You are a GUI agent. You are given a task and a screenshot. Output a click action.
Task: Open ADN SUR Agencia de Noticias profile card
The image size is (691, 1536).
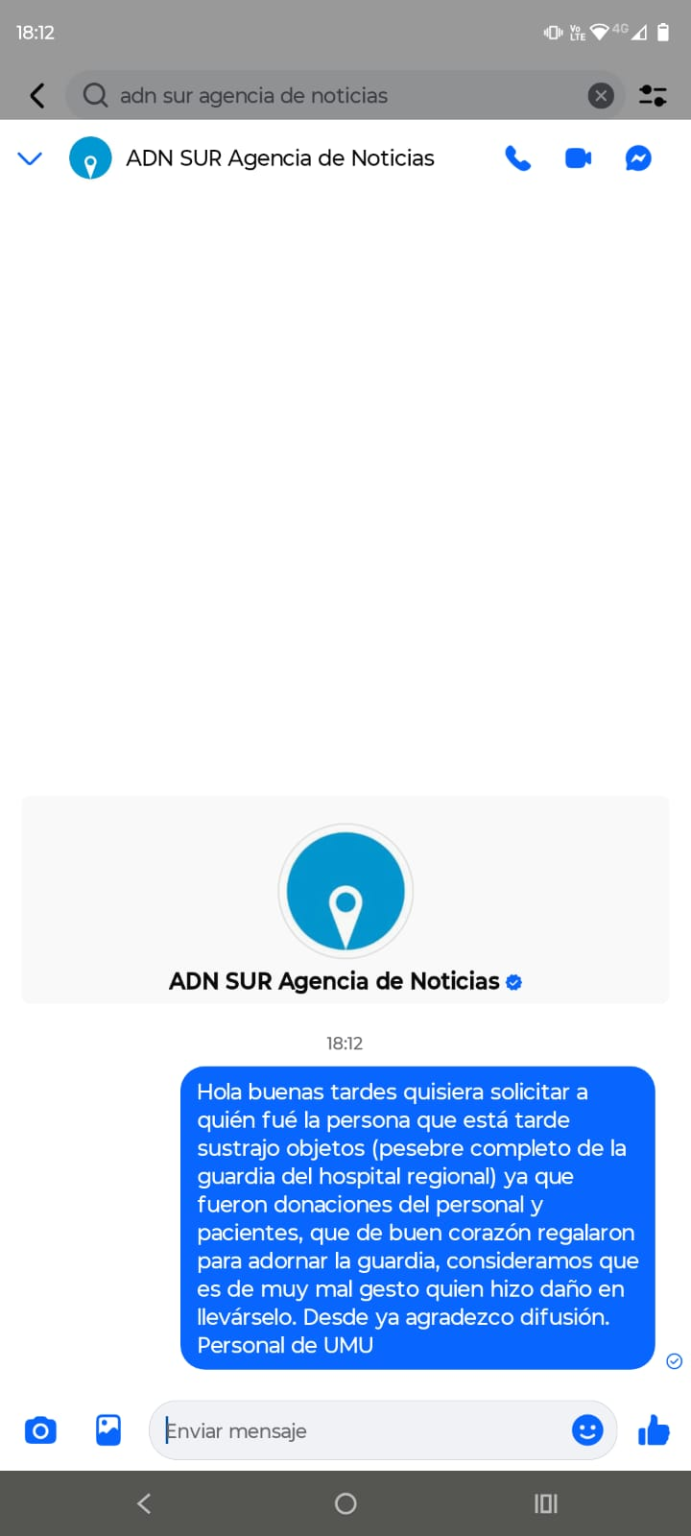[x=345, y=900]
